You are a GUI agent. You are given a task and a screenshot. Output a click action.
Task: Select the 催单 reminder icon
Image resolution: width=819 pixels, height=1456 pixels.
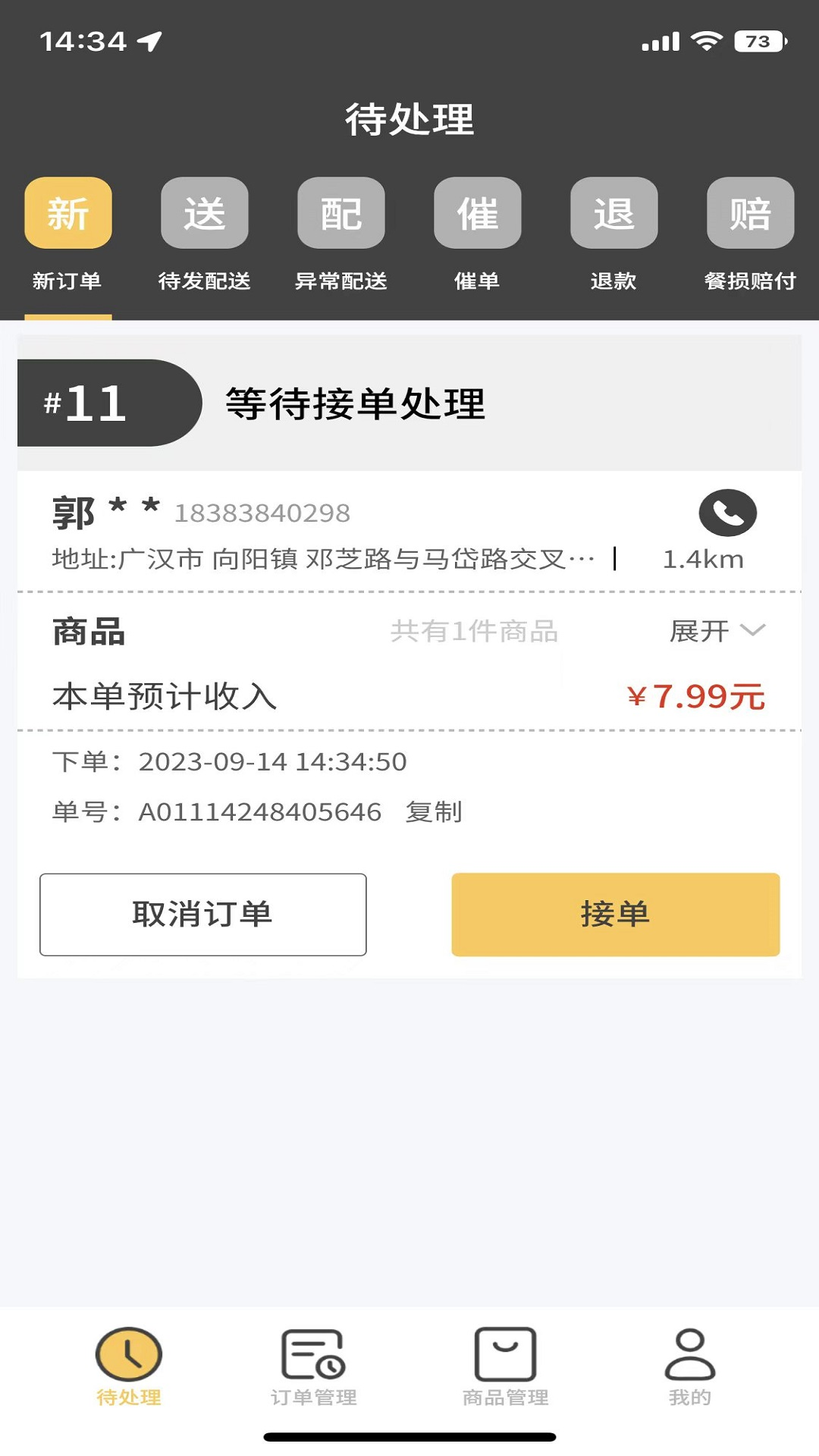[x=477, y=213]
